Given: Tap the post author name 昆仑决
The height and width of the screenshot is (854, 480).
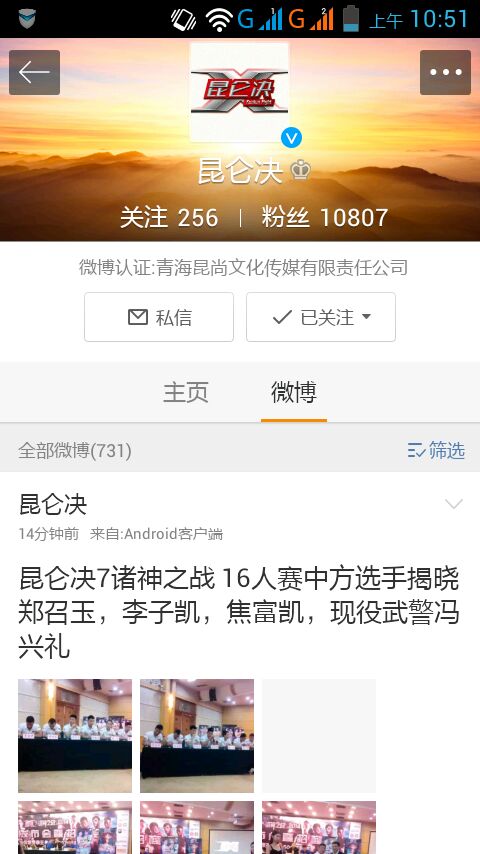Looking at the screenshot, I should (53, 504).
